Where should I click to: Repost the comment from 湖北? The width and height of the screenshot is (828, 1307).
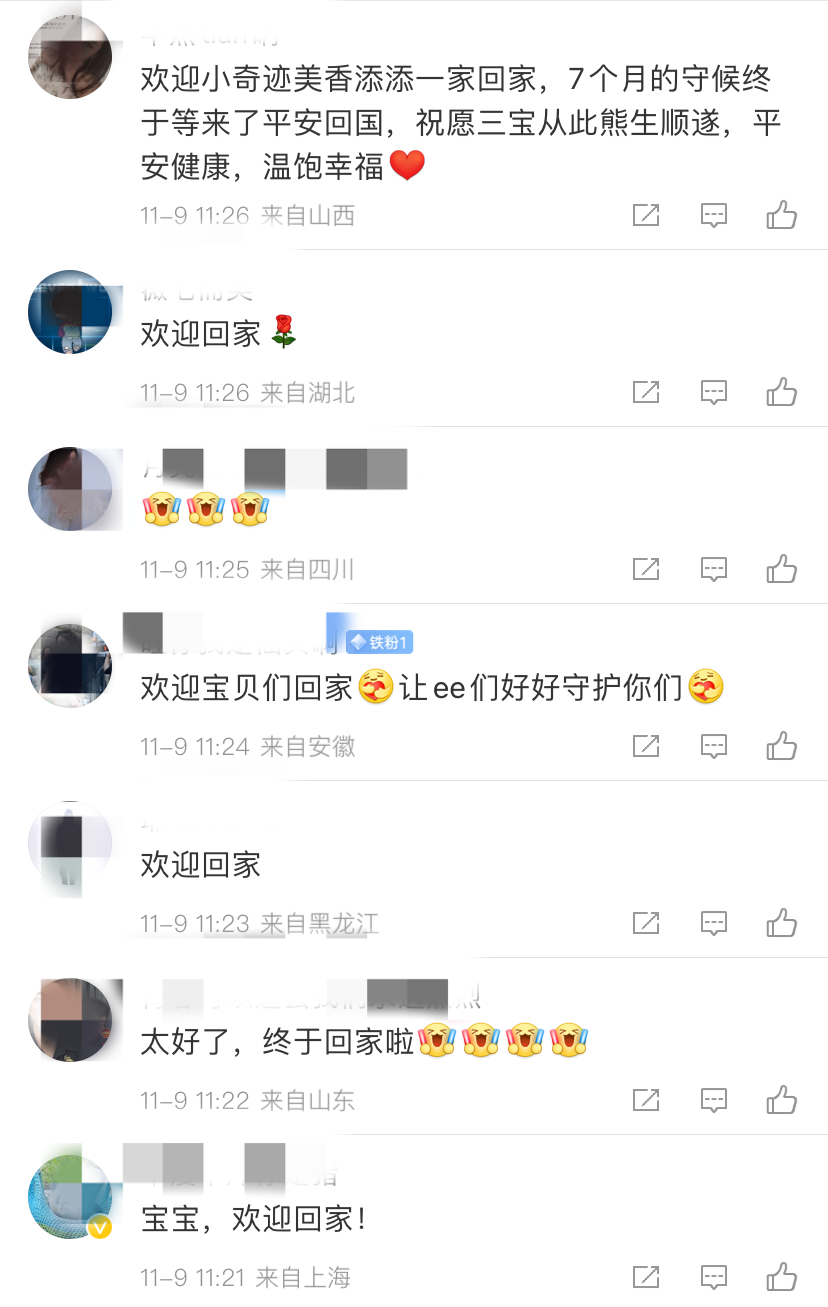646,392
